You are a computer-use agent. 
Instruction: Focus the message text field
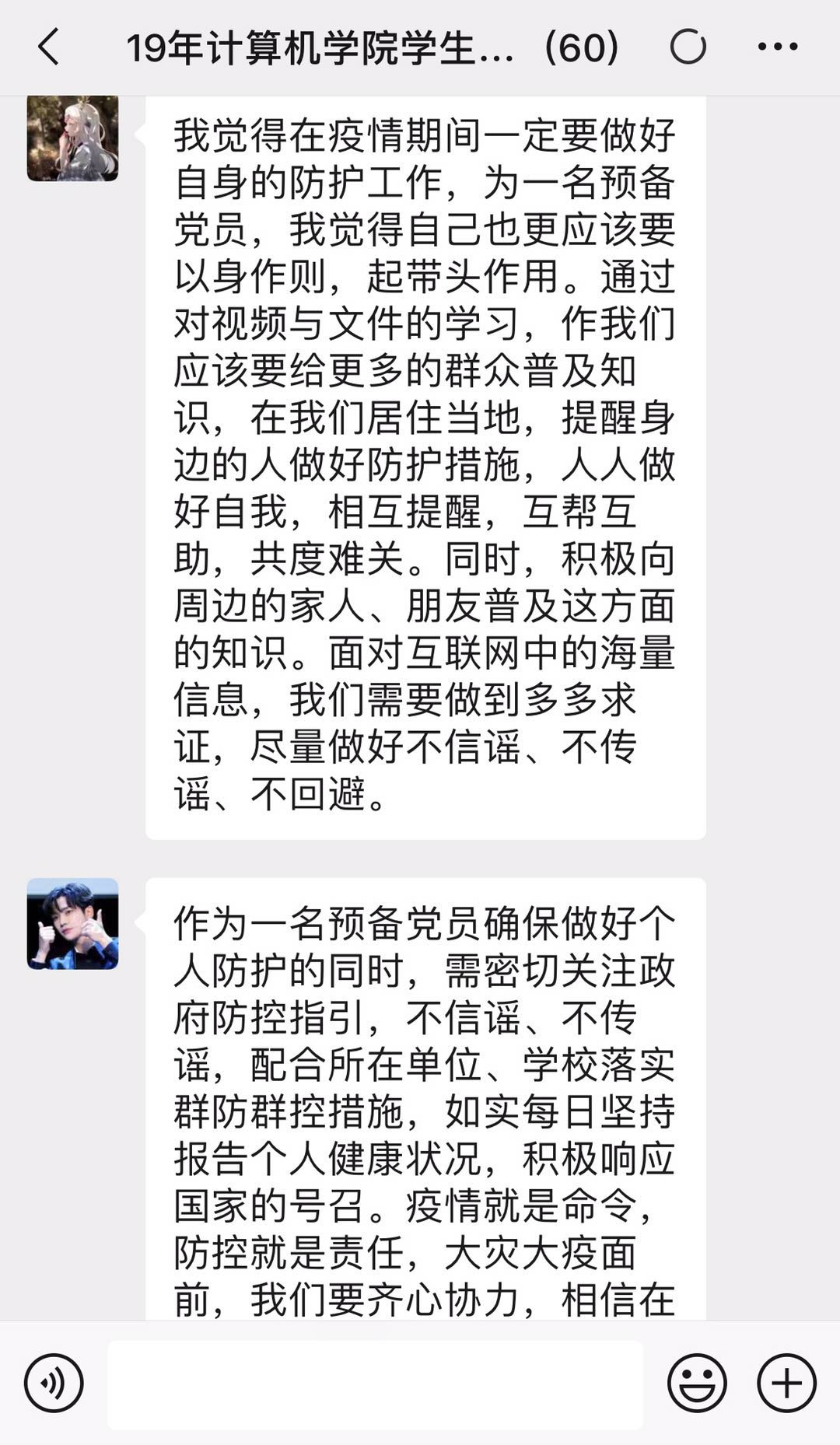[x=376, y=1384]
